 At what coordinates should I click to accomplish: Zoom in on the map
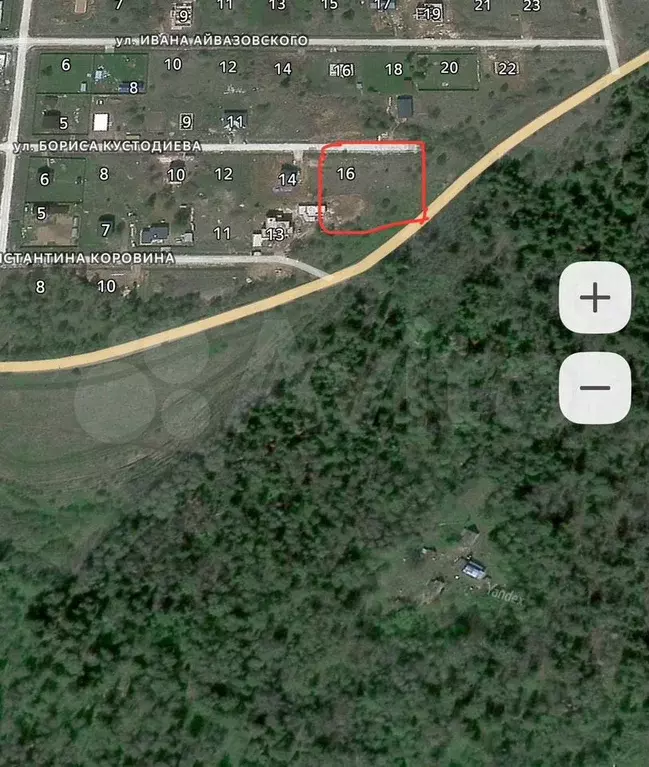click(595, 298)
